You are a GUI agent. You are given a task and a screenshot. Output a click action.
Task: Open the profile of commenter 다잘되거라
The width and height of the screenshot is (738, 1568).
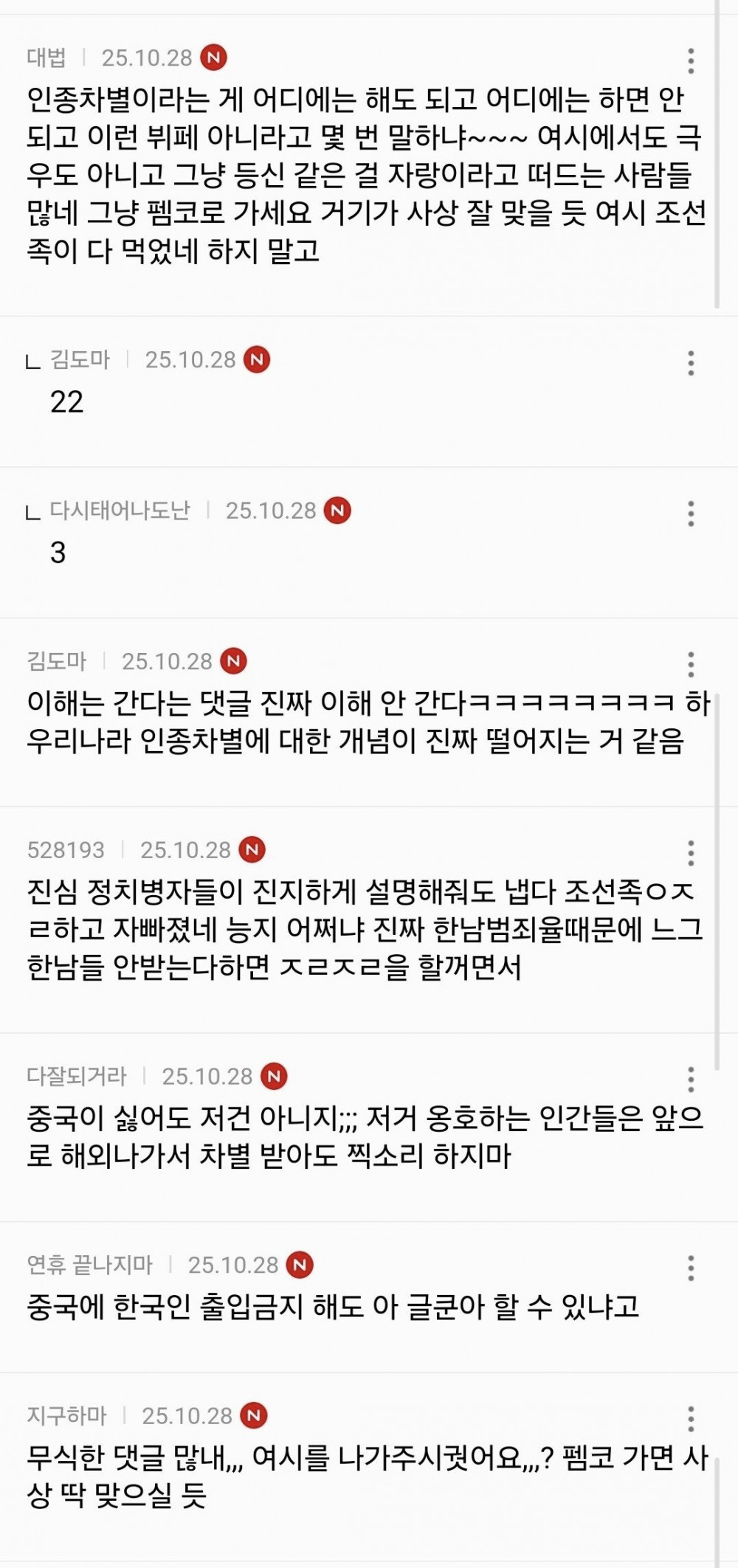point(77,1077)
